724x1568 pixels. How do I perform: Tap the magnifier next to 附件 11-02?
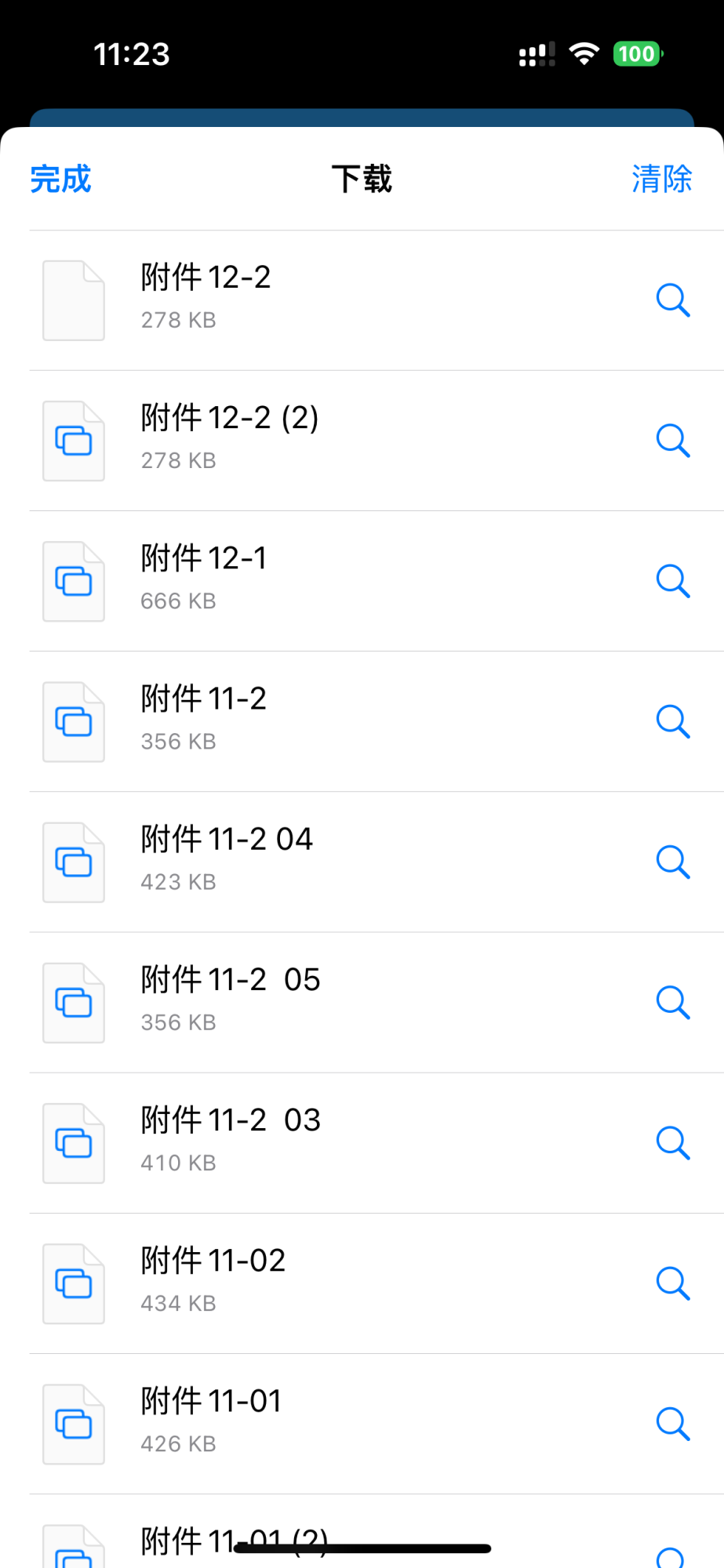pos(673,1283)
